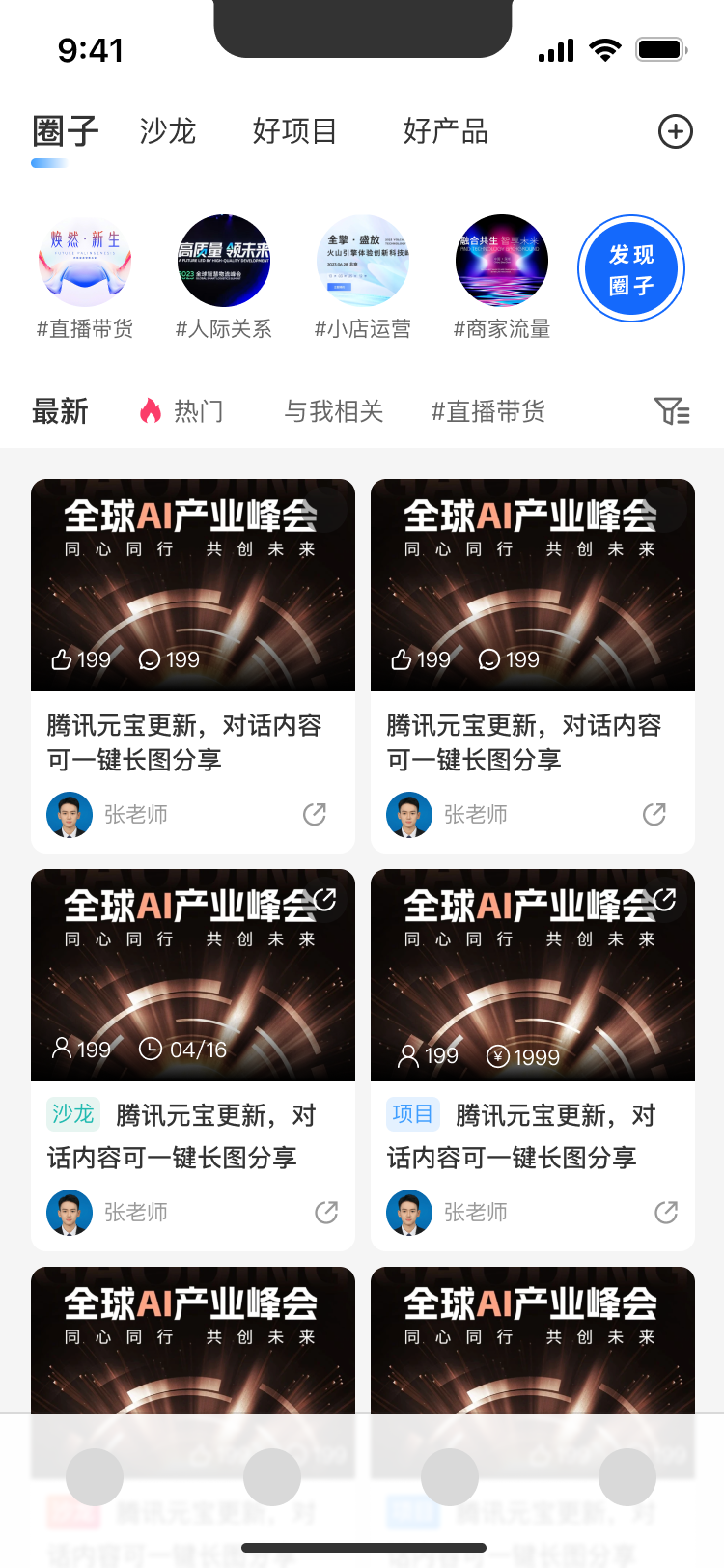Select the 最新 sorting option
Screen dimensions: 724x1568
(61, 410)
